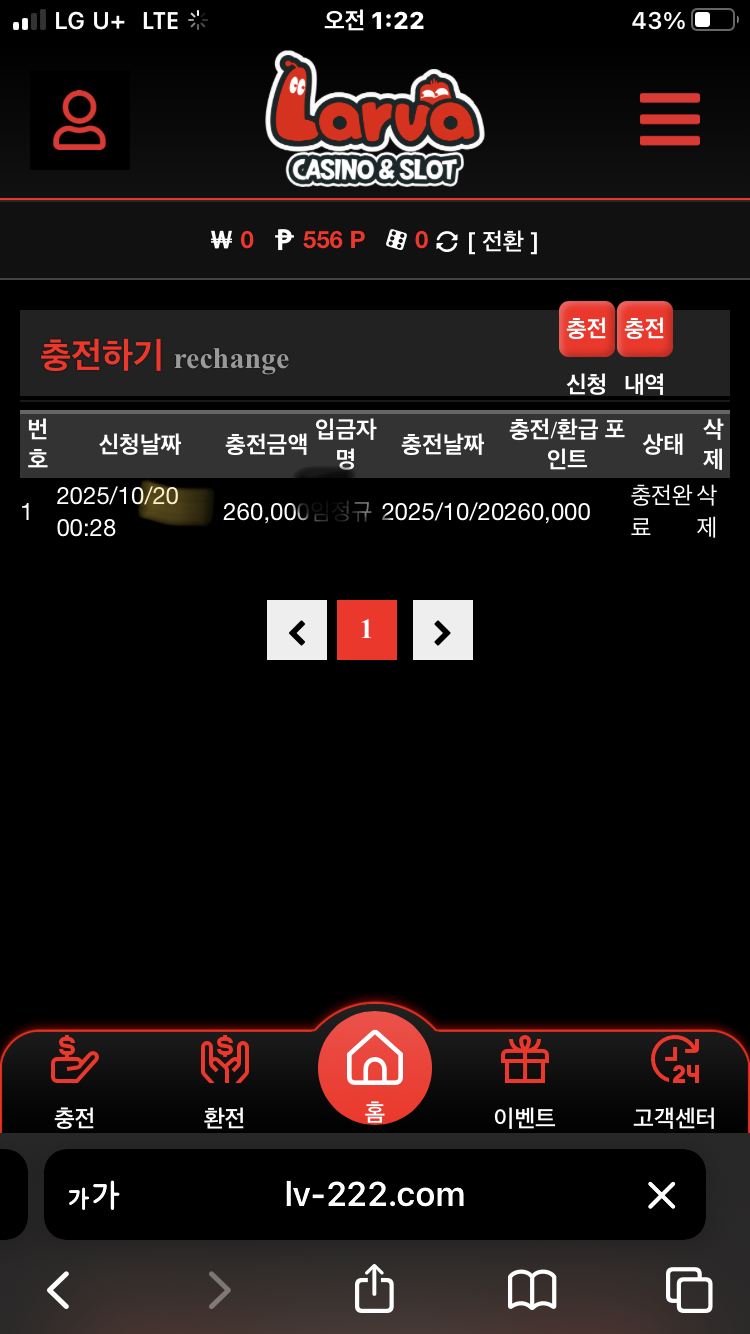Open the 충전 신청 button
Viewport: 750px width, 1334px height.
(x=586, y=330)
